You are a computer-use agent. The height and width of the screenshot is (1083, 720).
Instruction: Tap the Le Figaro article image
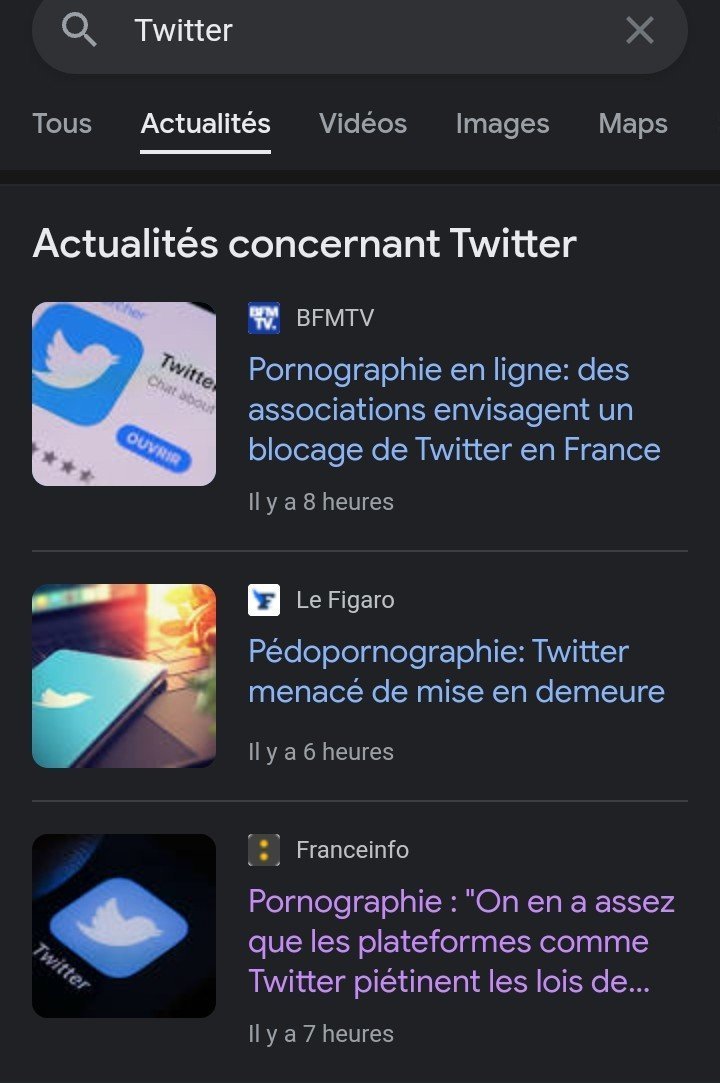coord(124,676)
